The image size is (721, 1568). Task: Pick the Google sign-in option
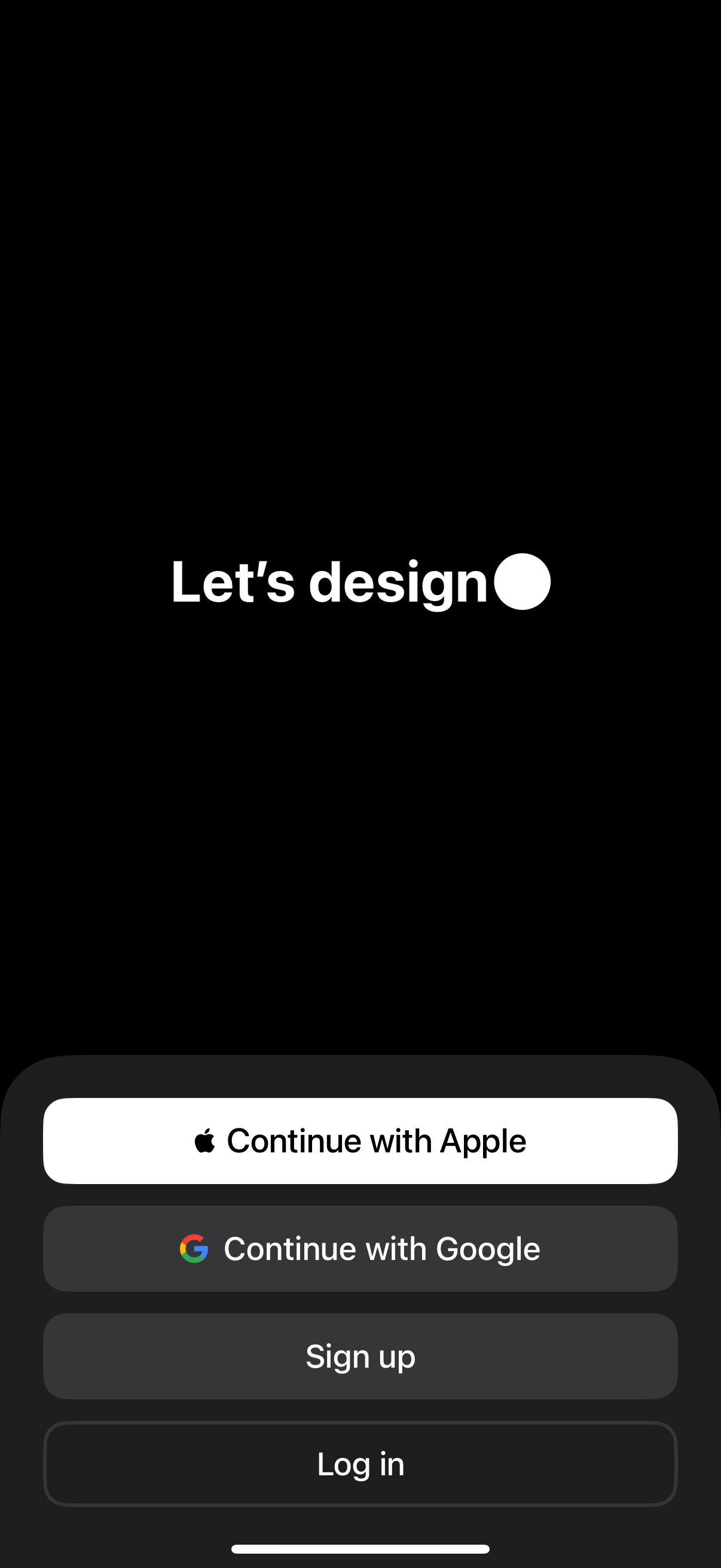click(360, 1249)
